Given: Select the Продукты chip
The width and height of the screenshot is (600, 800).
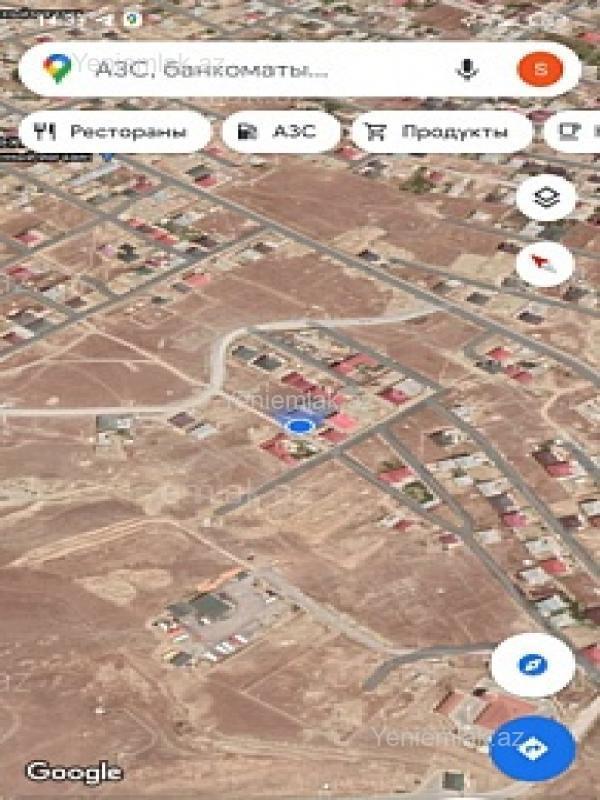Looking at the screenshot, I should point(440,131).
